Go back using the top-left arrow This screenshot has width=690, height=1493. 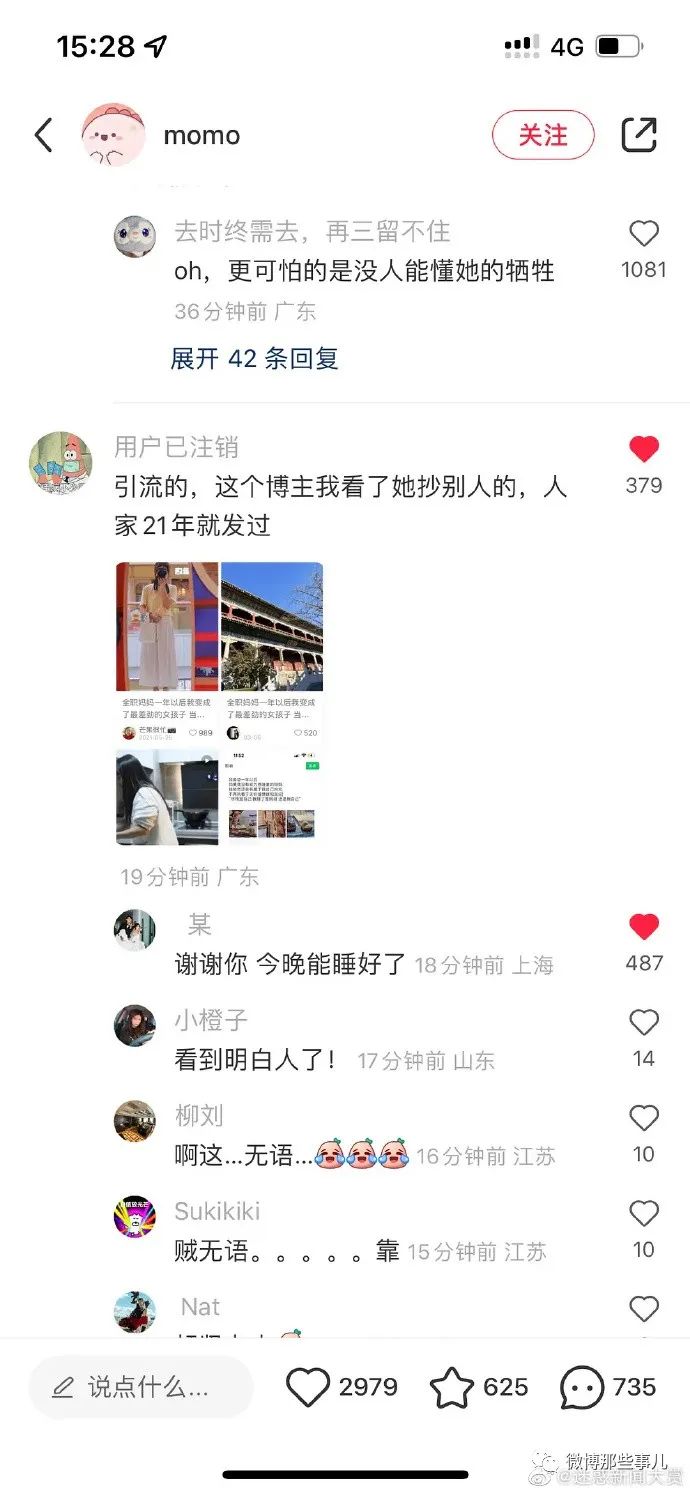(x=43, y=135)
